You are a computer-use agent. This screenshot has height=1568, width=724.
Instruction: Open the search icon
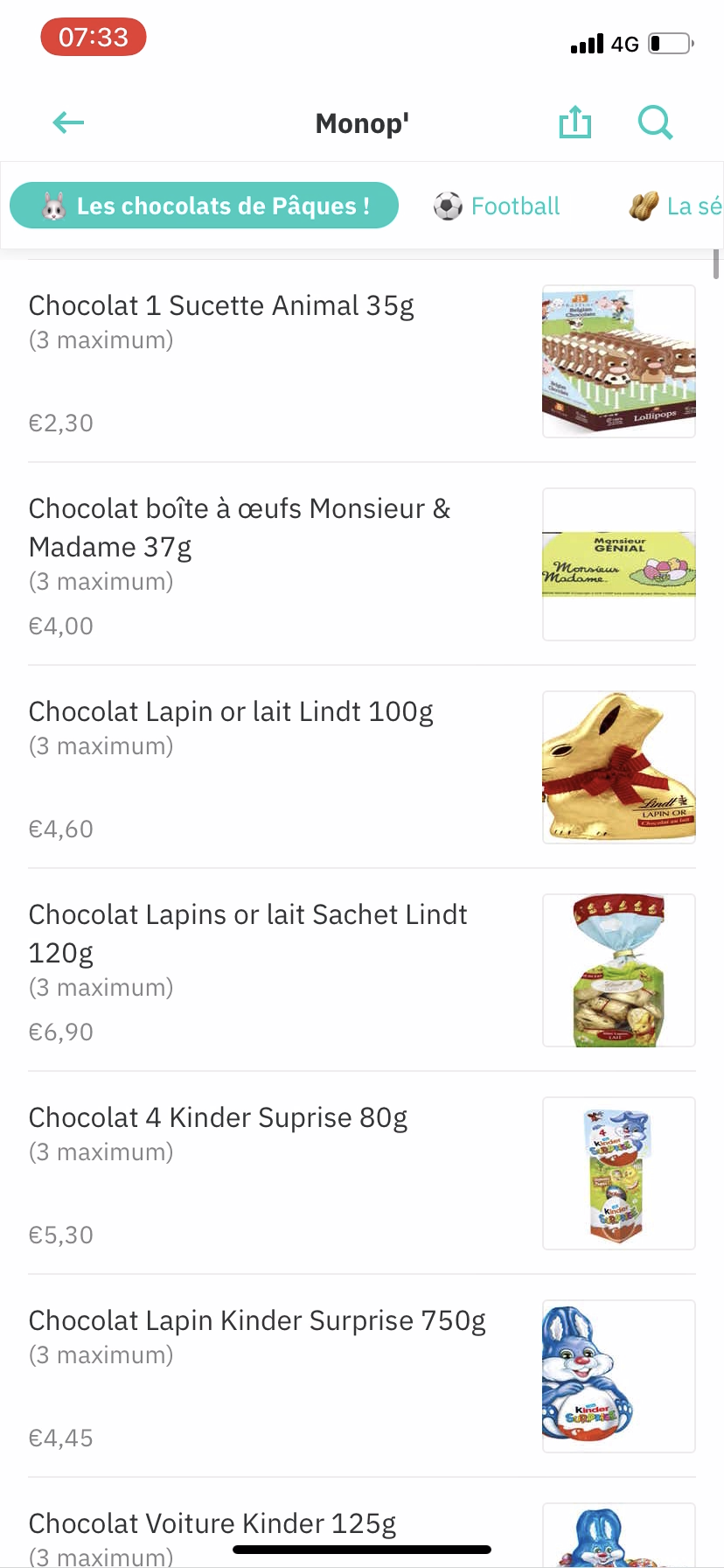(654, 122)
